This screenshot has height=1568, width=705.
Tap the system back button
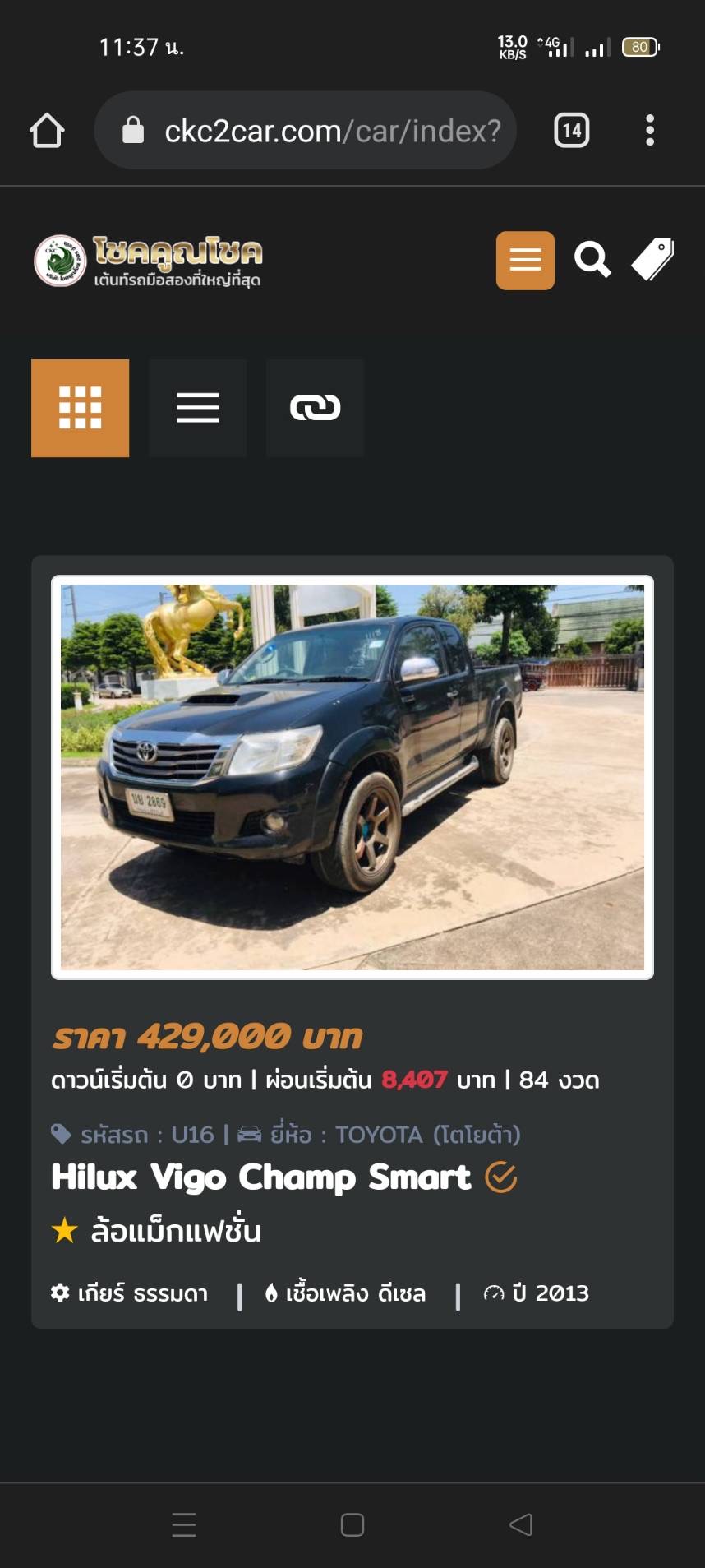click(x=520, y=1525)
